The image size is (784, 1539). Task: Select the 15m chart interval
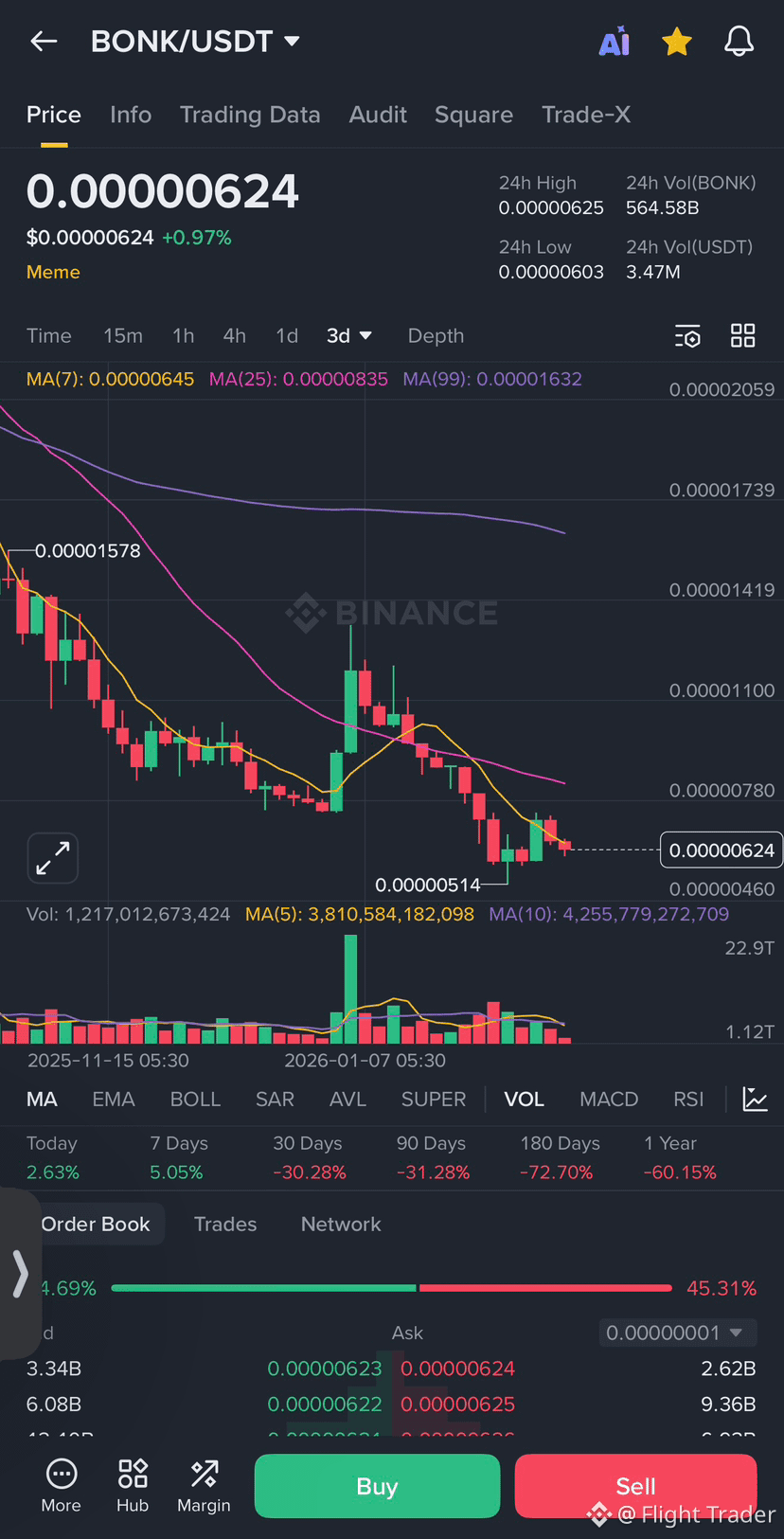(123, 336)
